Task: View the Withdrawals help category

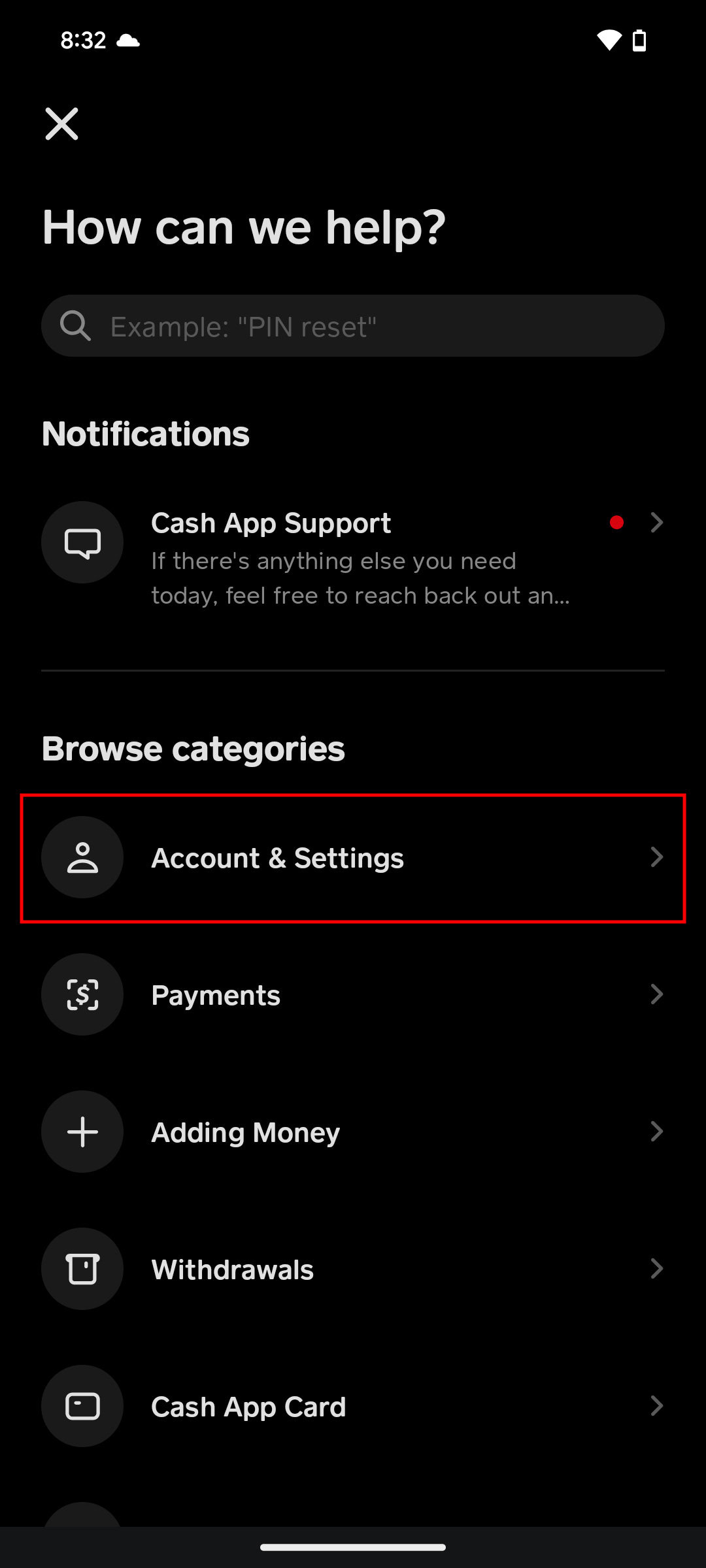Action: click(353, 1269)
